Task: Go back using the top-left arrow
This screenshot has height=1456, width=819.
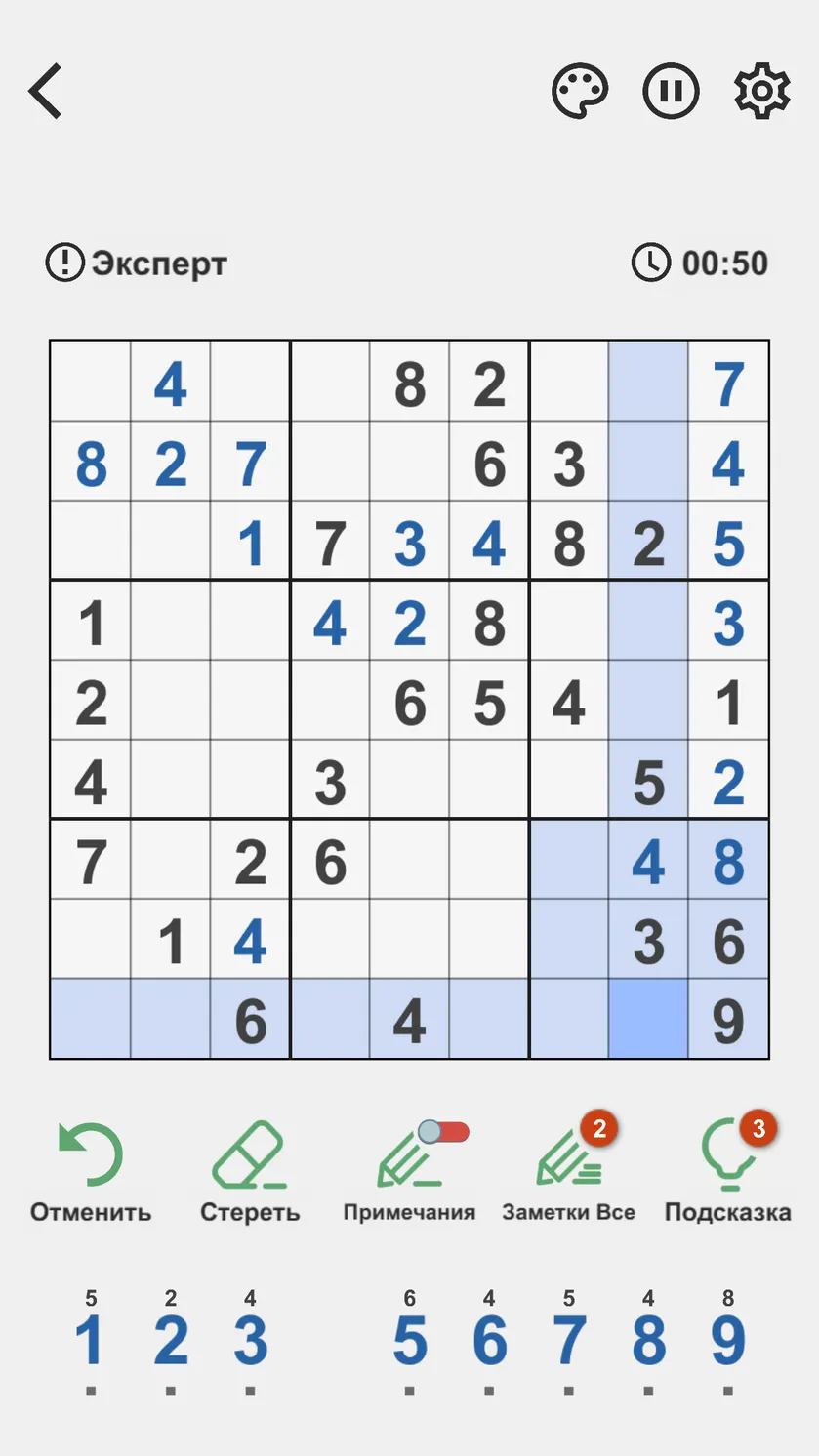Action: tap(46, 92)
